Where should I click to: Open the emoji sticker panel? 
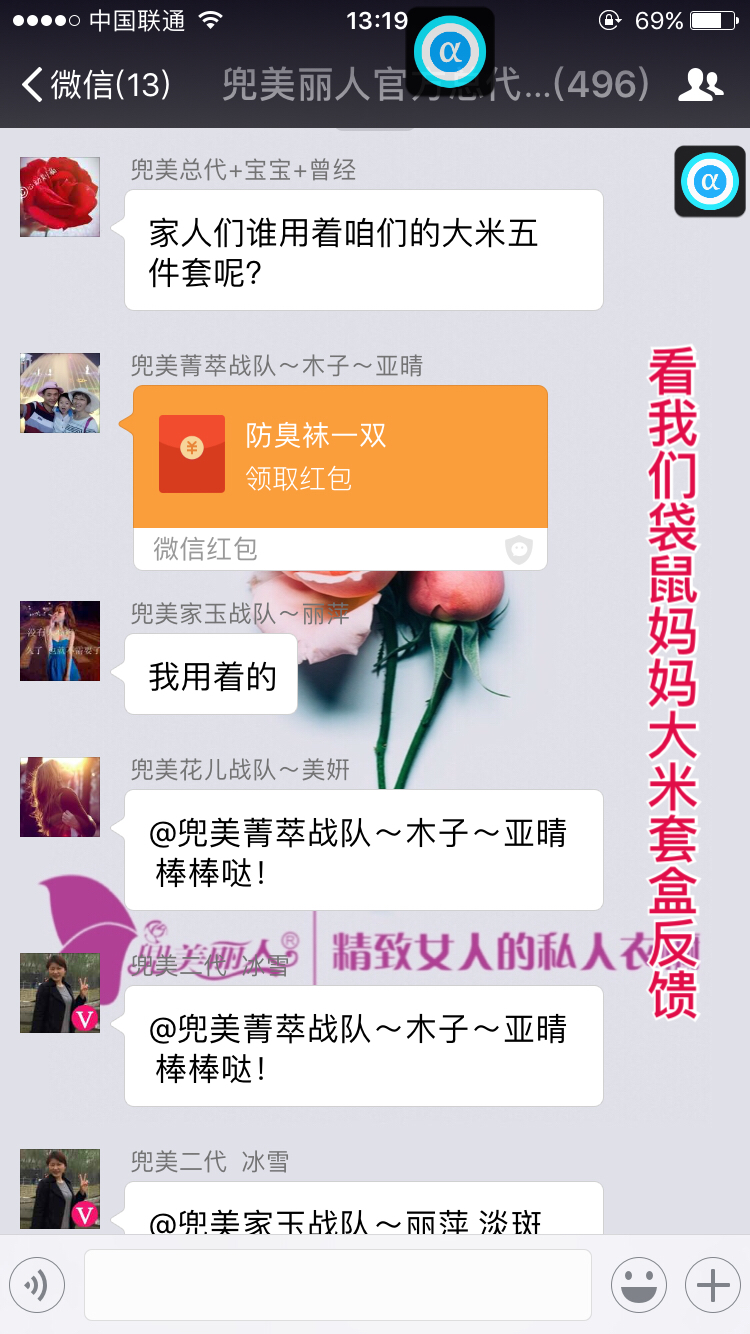point(638,1285)
